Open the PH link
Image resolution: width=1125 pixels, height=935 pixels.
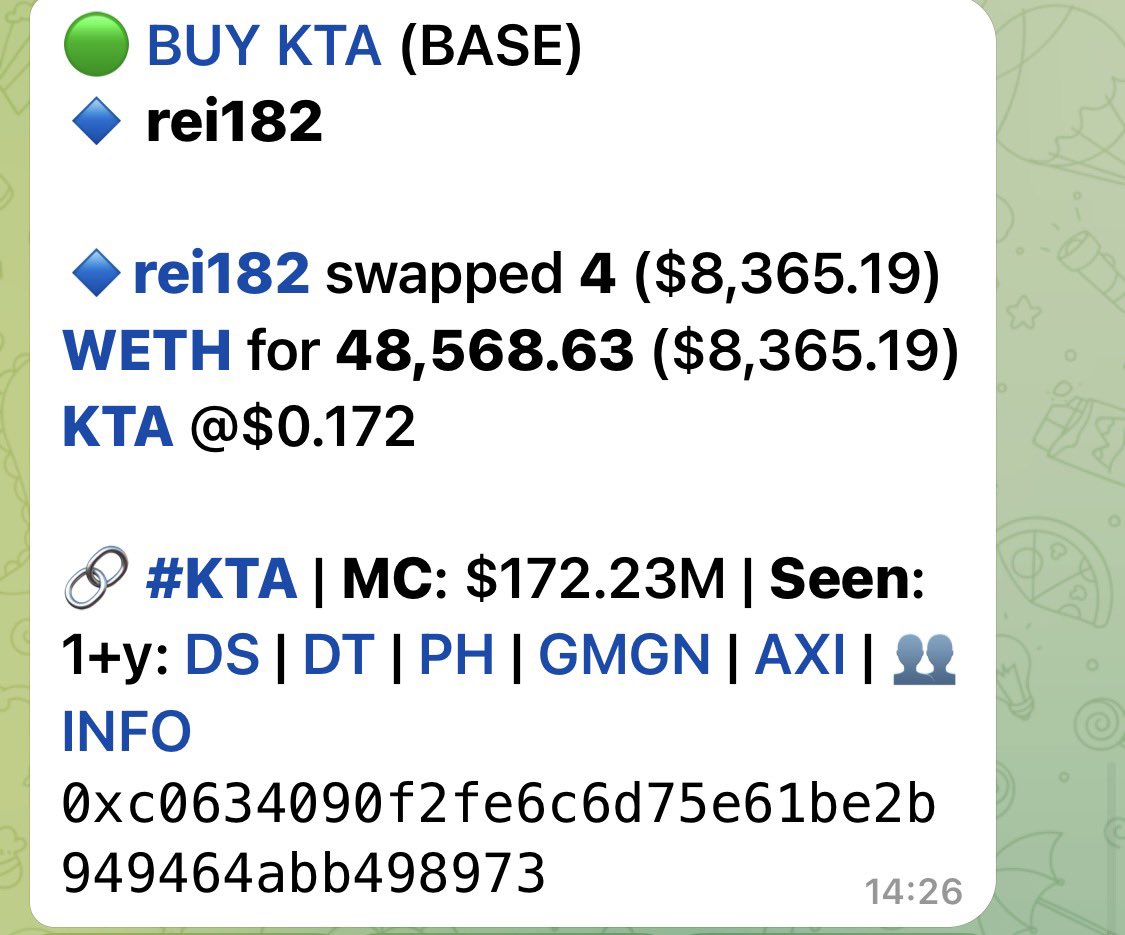click(456, 656)
